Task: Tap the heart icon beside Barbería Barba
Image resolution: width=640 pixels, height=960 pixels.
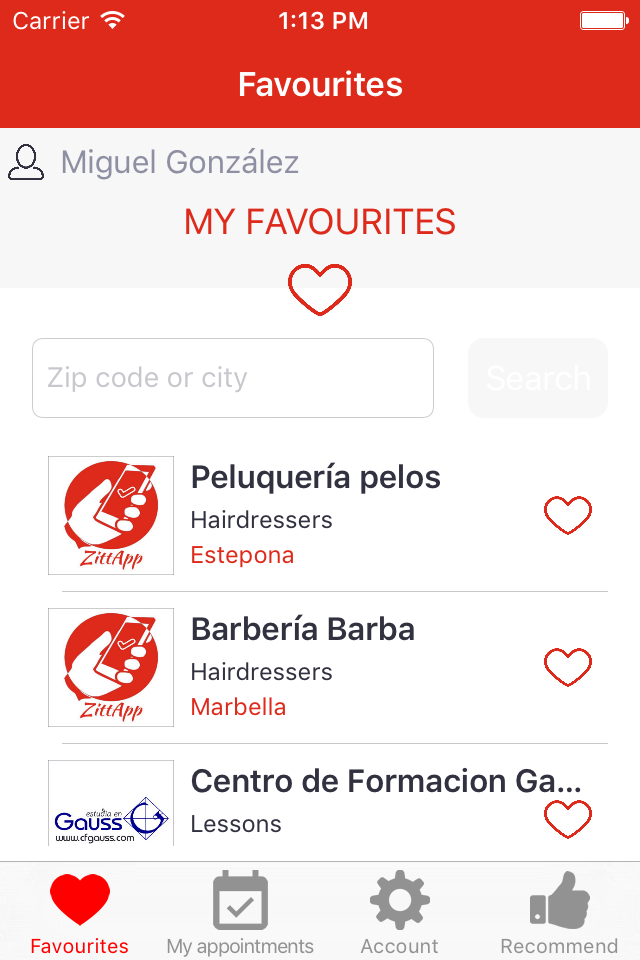Action: click(568, 667)
